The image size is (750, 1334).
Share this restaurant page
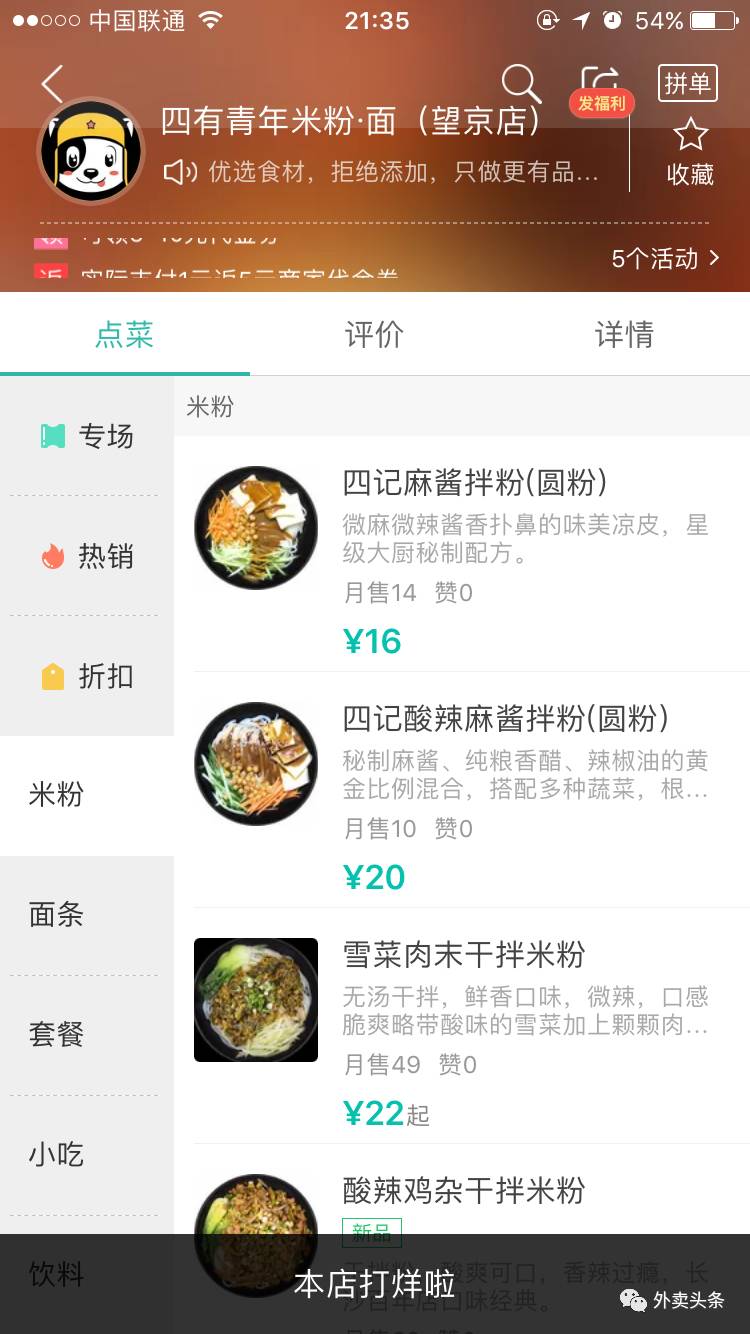600,82
